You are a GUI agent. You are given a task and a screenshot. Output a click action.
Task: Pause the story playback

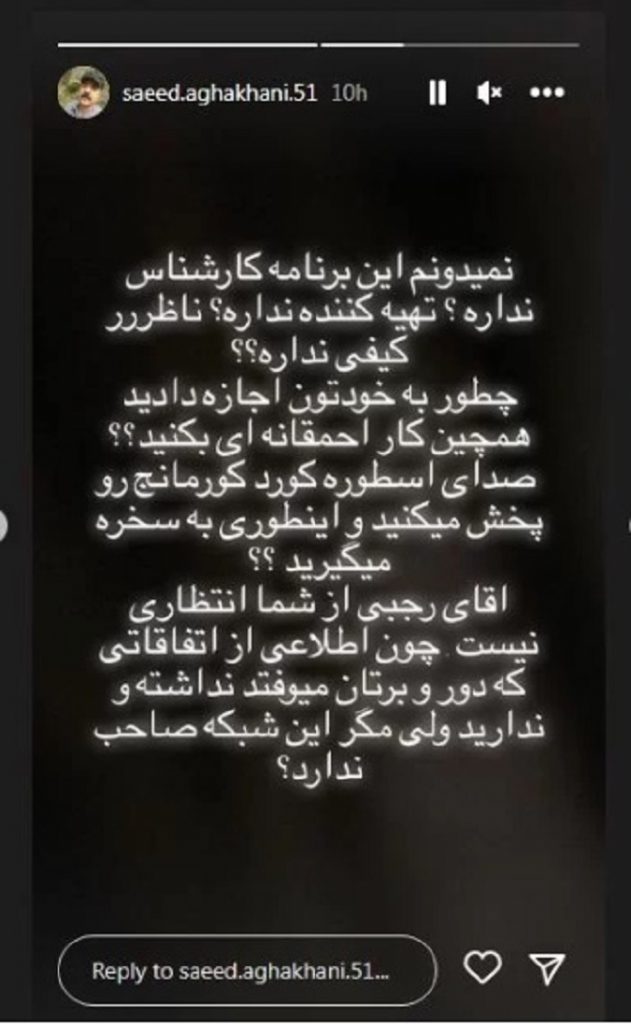(438, 92)
